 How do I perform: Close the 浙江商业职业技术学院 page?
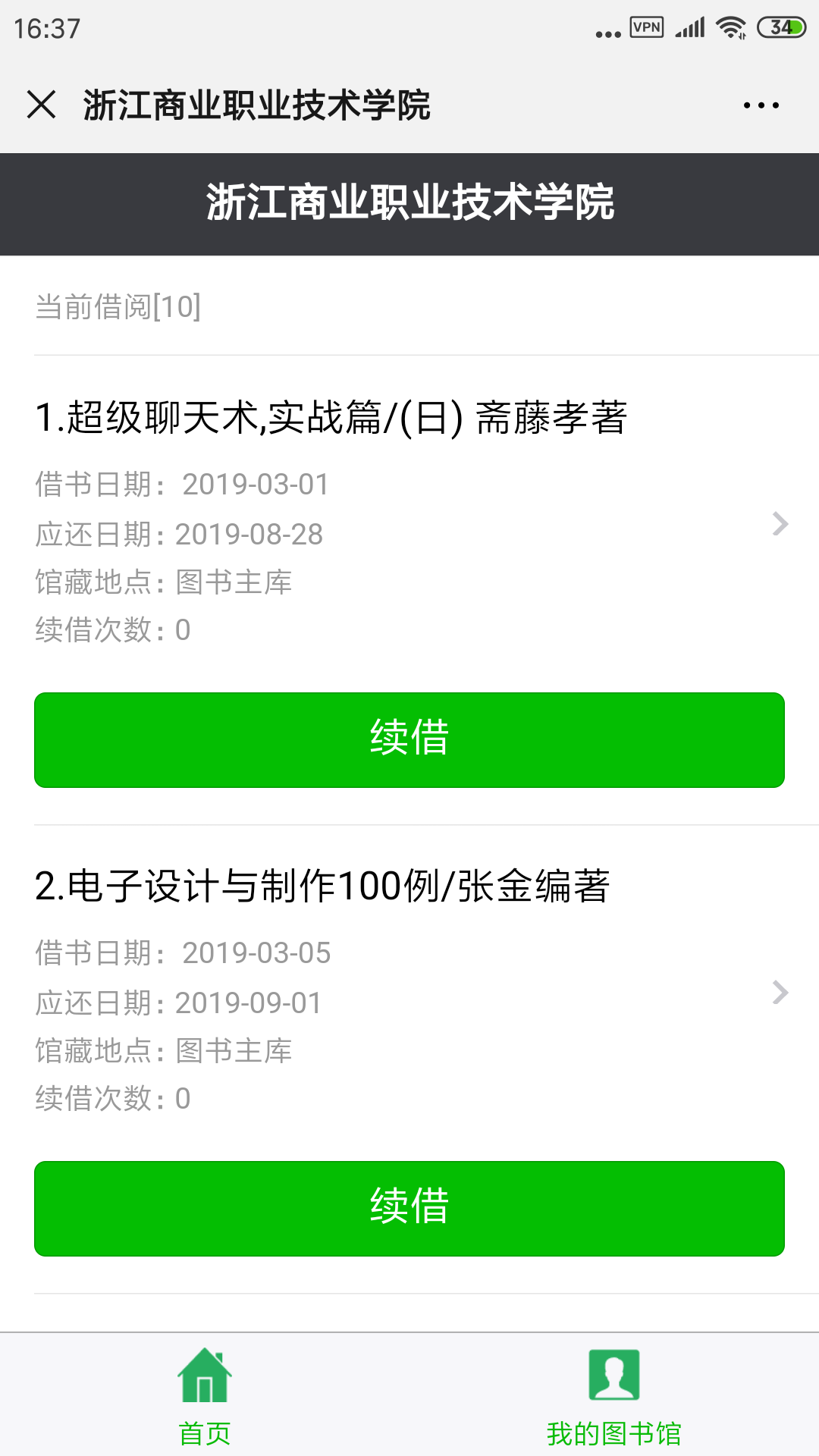pyautogui.click(x=42, y=105)
